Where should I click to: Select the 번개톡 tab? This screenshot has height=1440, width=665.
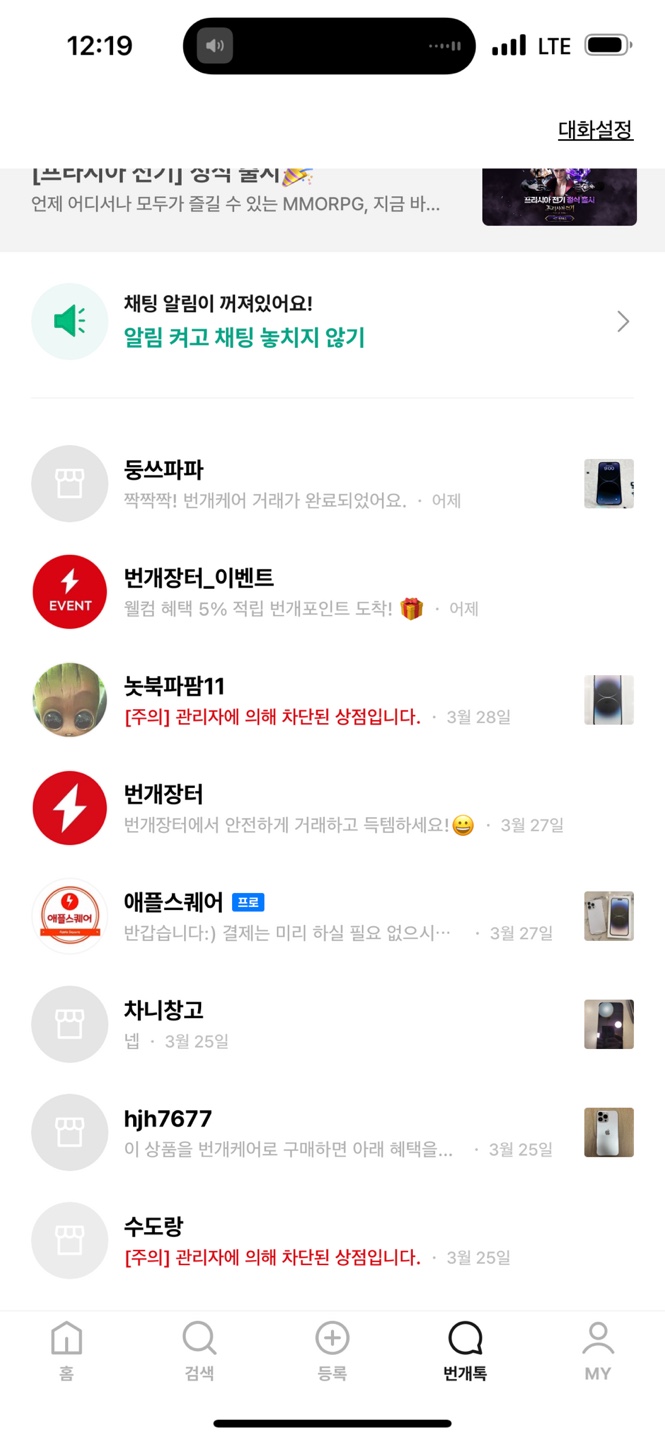pyautogui.click(x=465, y=1351)
